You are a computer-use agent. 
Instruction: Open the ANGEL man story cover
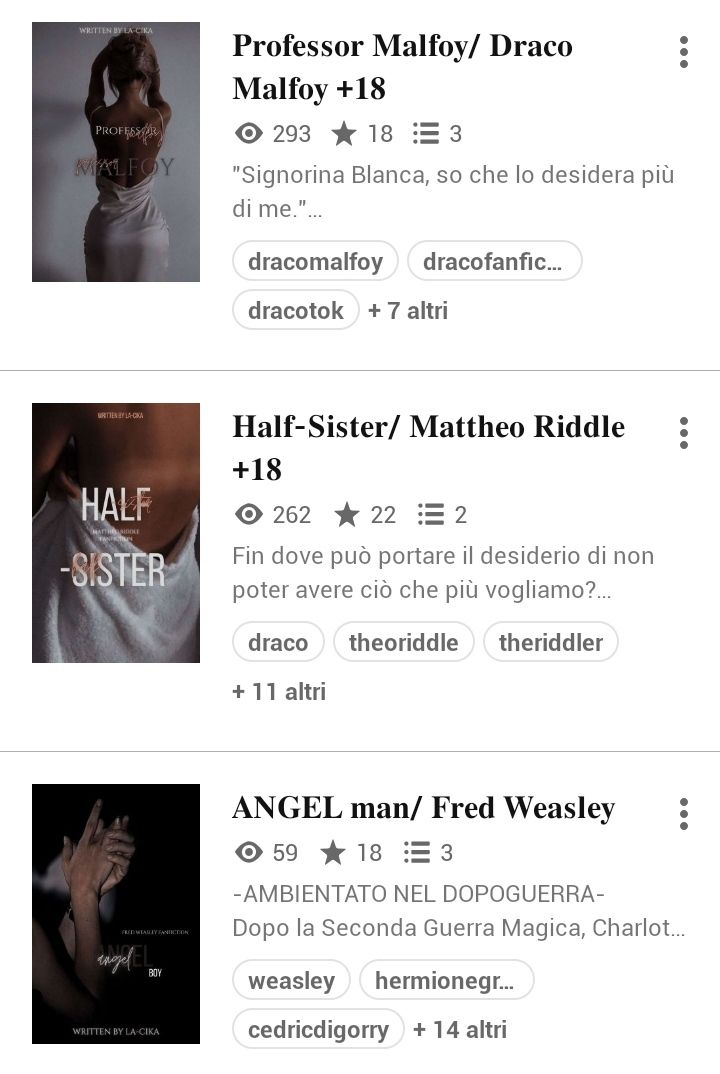116,914
